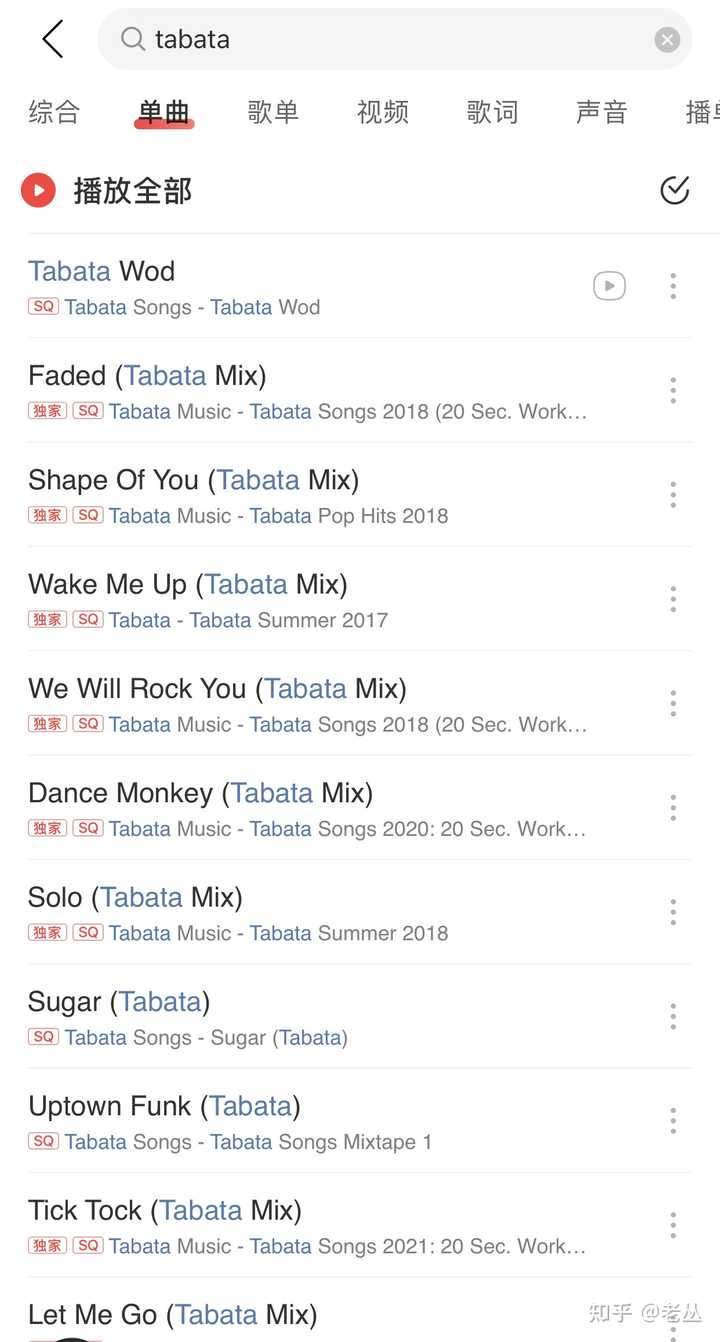Open more options for Tabata Wod
This screenshot has width=720, height=1342.
(673, 286)
